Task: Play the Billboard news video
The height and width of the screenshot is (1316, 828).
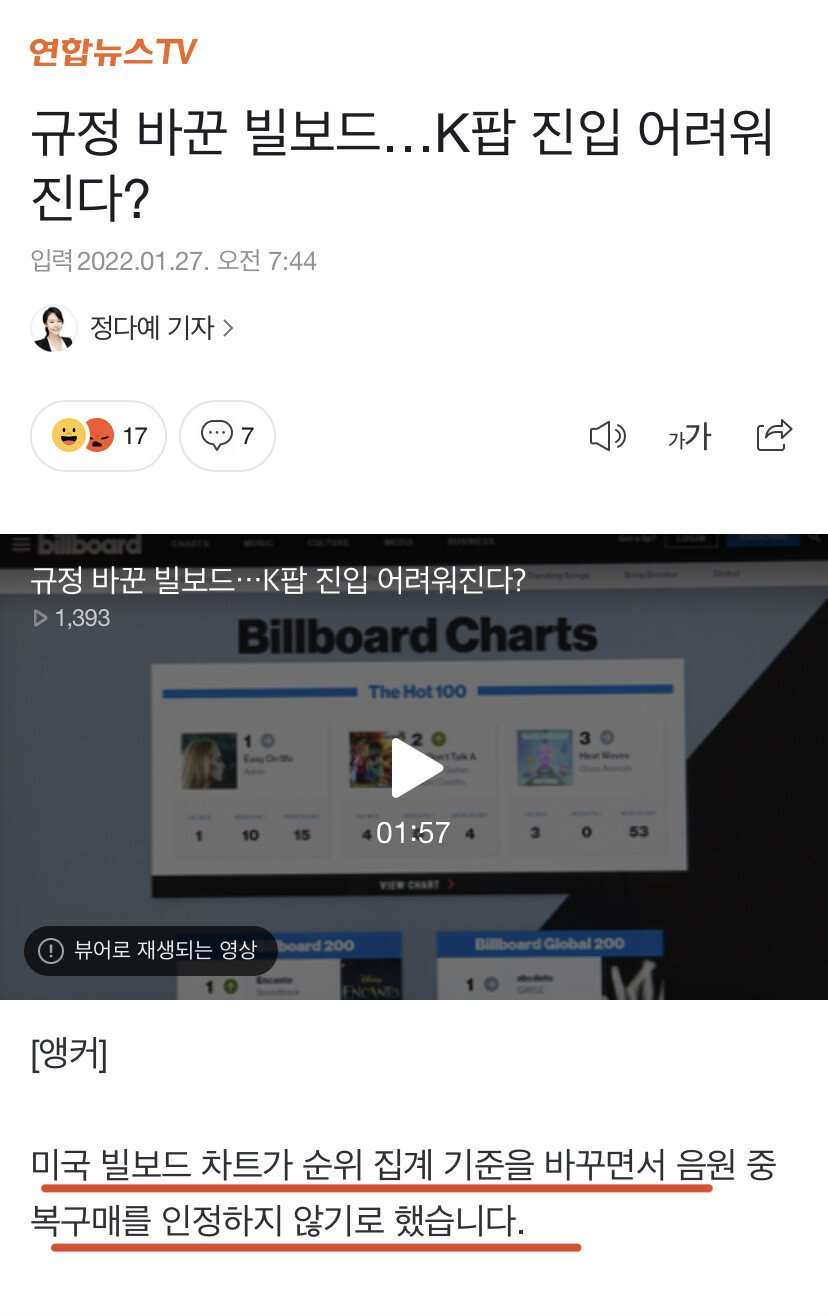Action: click(415, 769)
